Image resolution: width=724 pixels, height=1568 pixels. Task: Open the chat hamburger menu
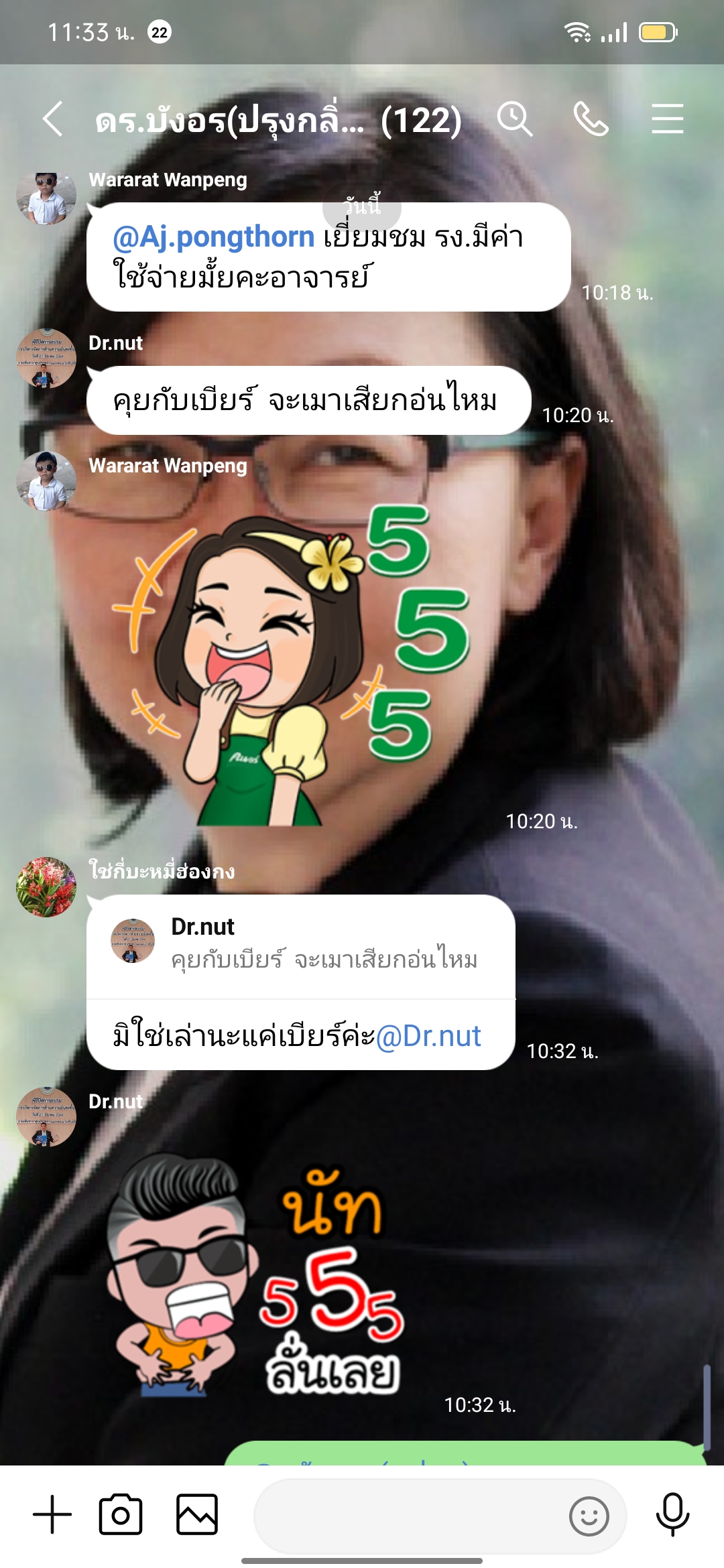(667, 119)
